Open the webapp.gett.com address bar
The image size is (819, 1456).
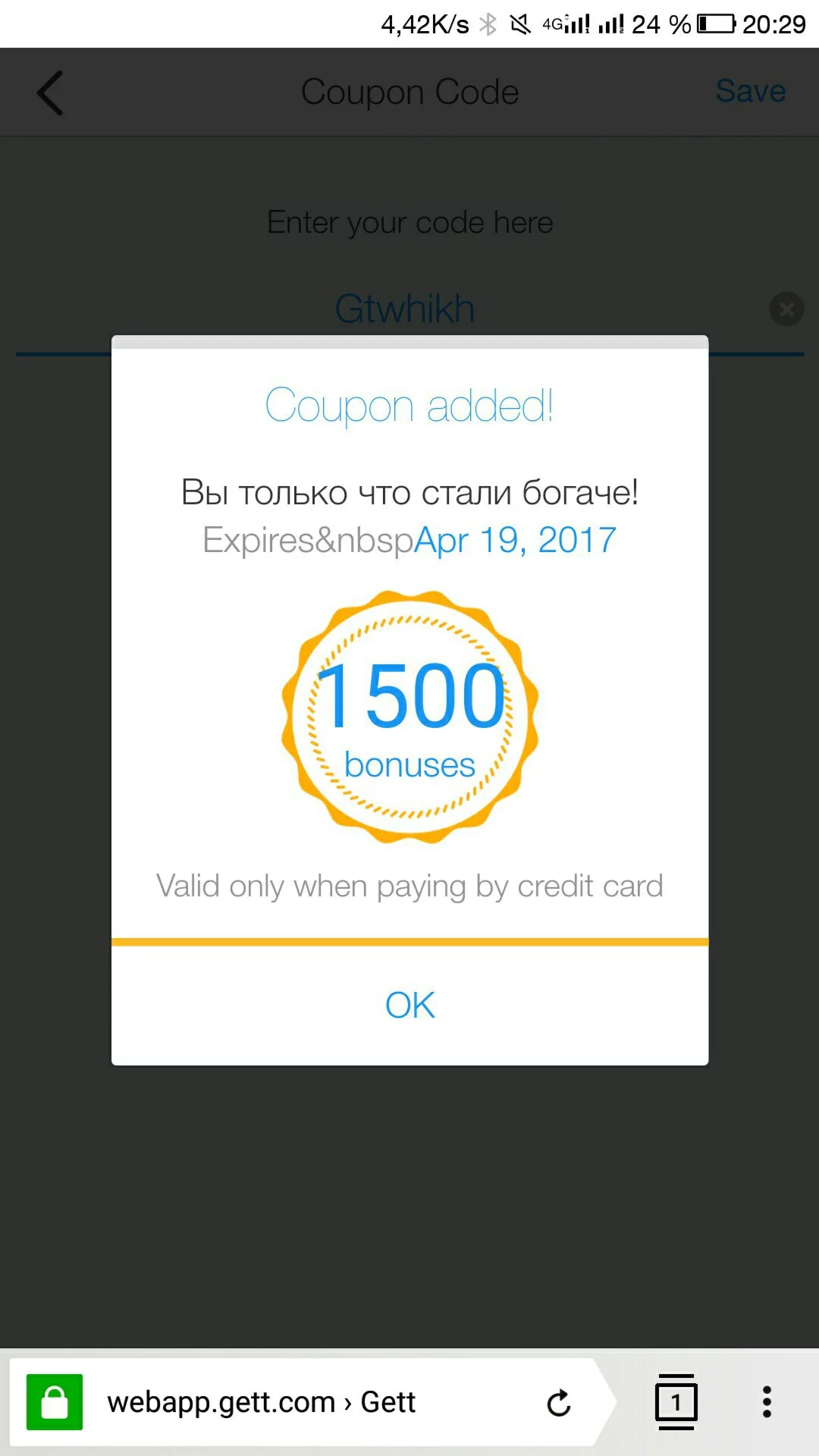[260, 1401]
